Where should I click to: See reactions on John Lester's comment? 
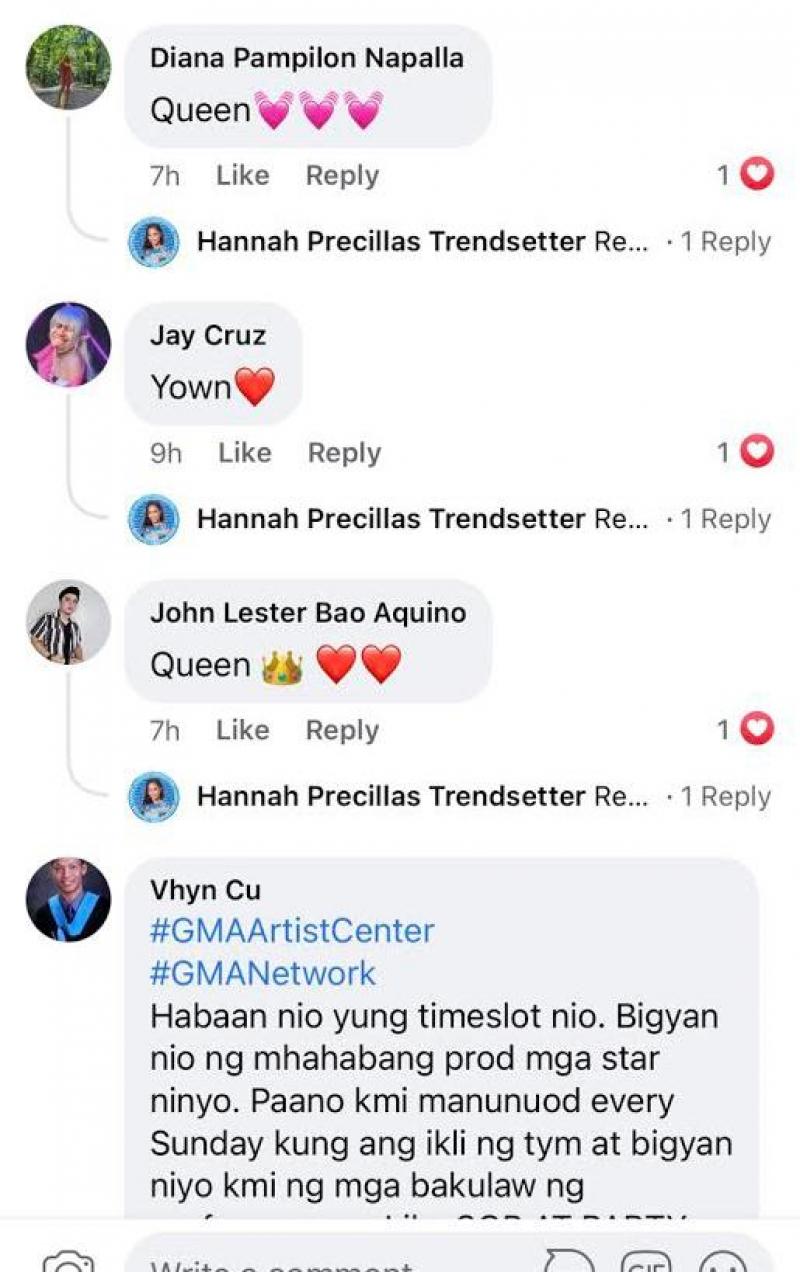click(747, 731)
